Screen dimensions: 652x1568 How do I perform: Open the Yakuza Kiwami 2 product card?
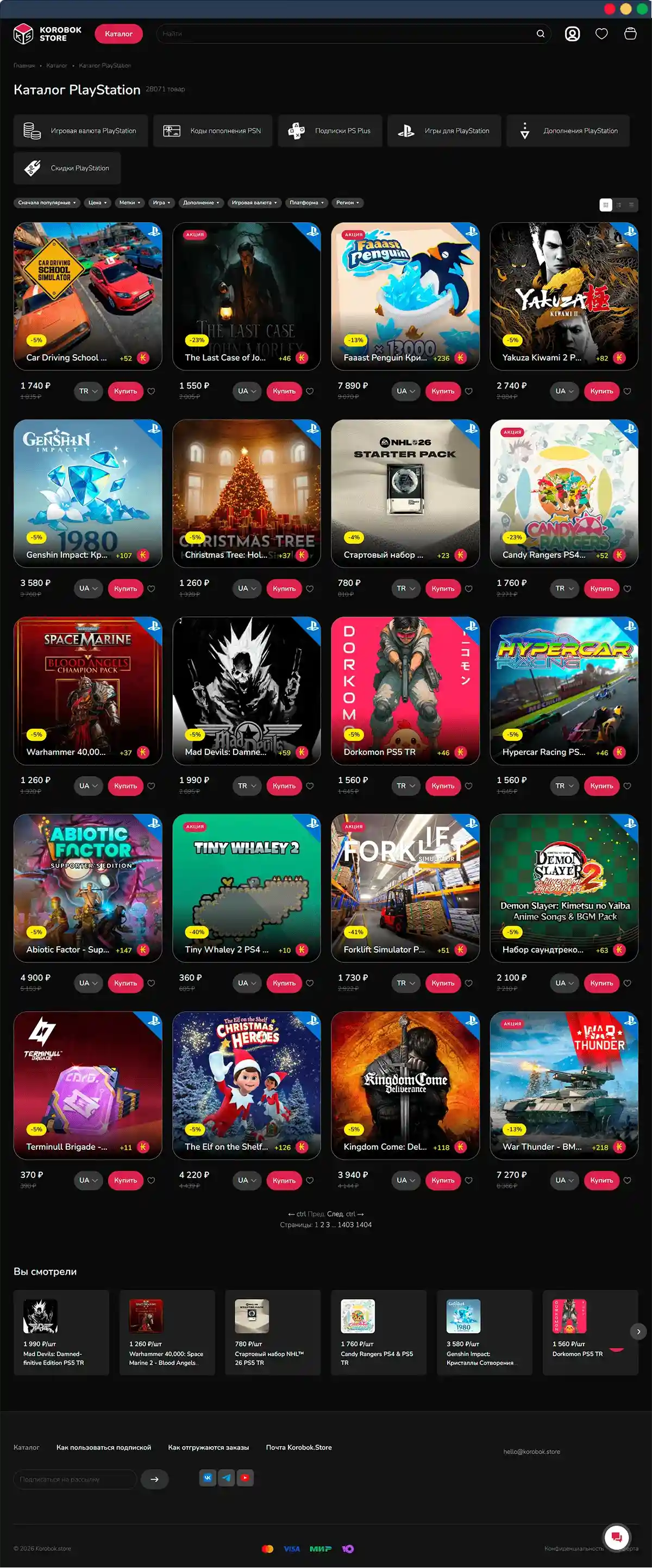coord(563,296)
